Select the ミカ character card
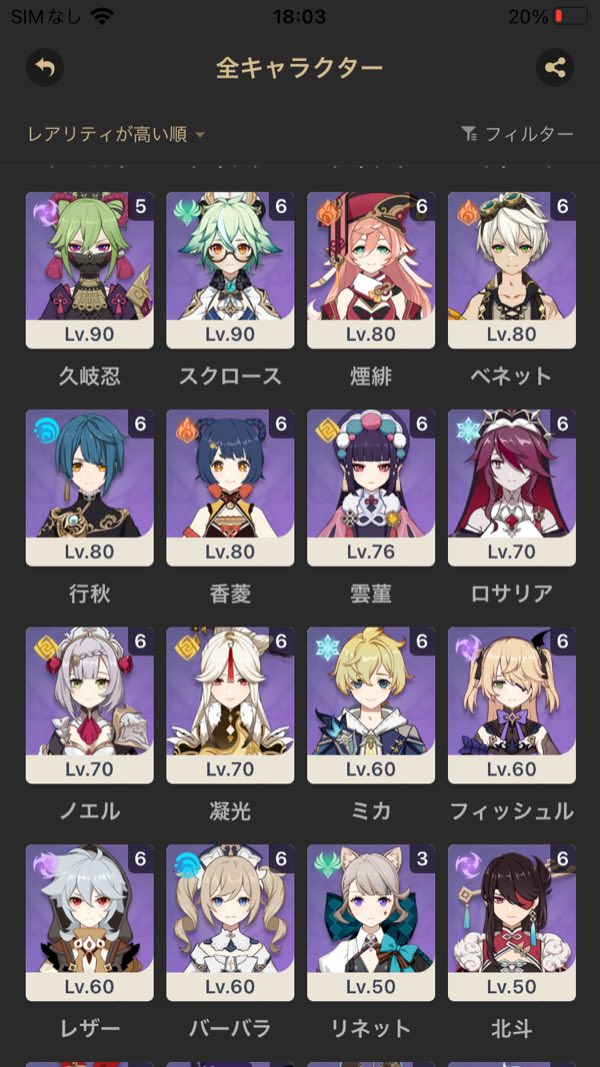This screenshot has width=600, height=1067. 371,705
